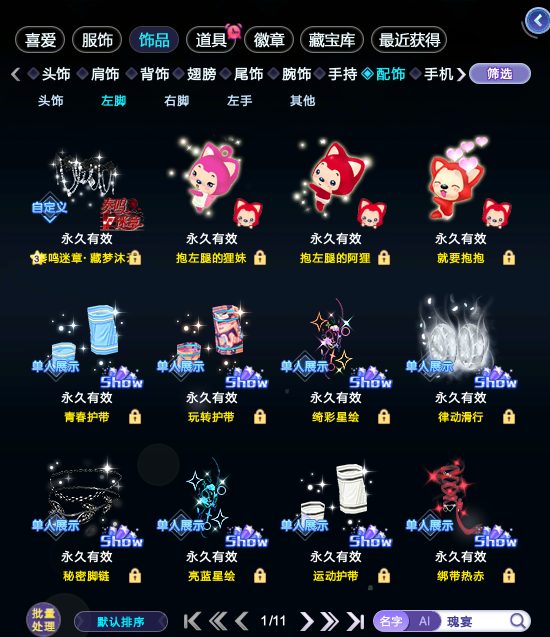Choose the 秘密脚链 item
The image size is (550, 637).
87,521
